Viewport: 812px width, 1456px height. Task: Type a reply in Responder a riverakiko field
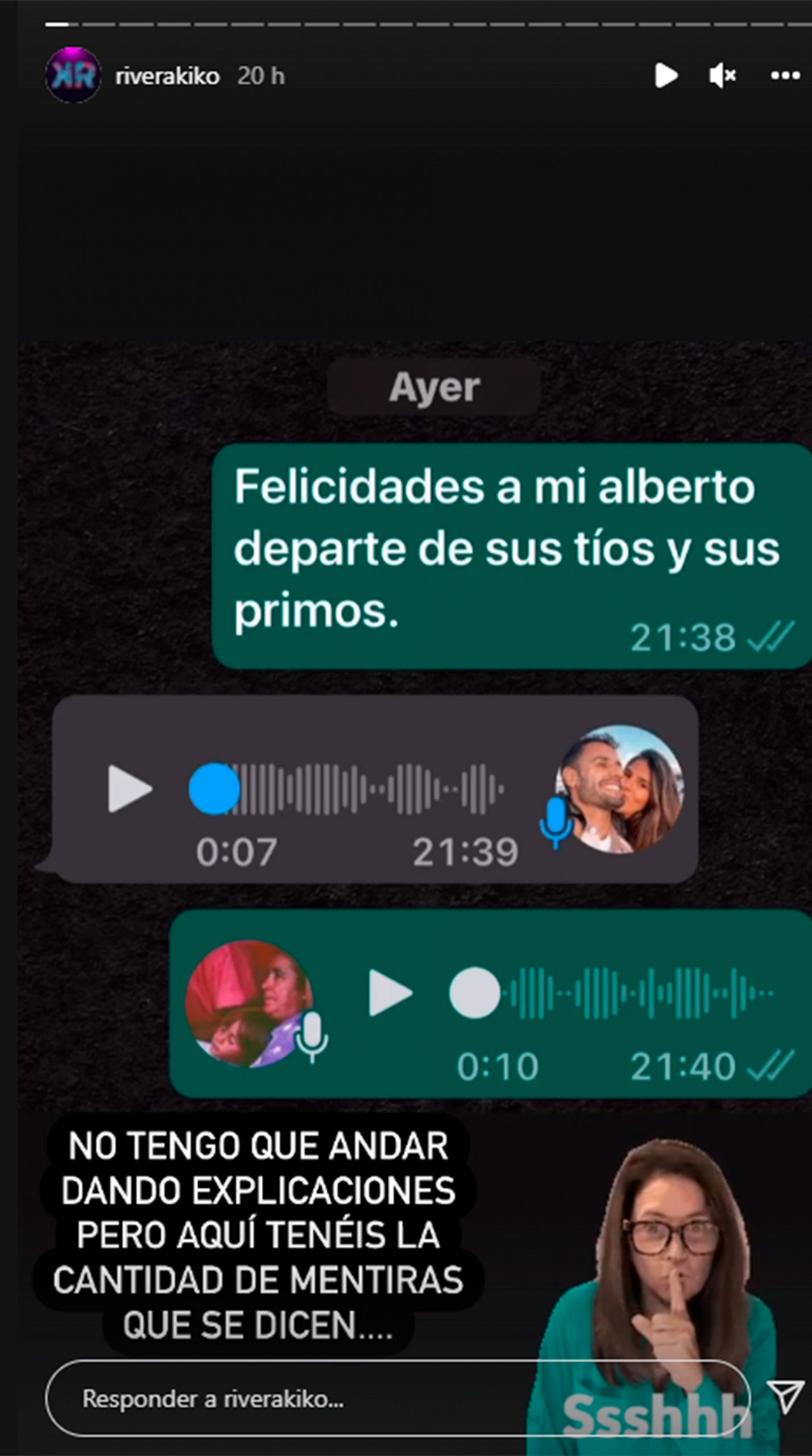point(397,1399)
